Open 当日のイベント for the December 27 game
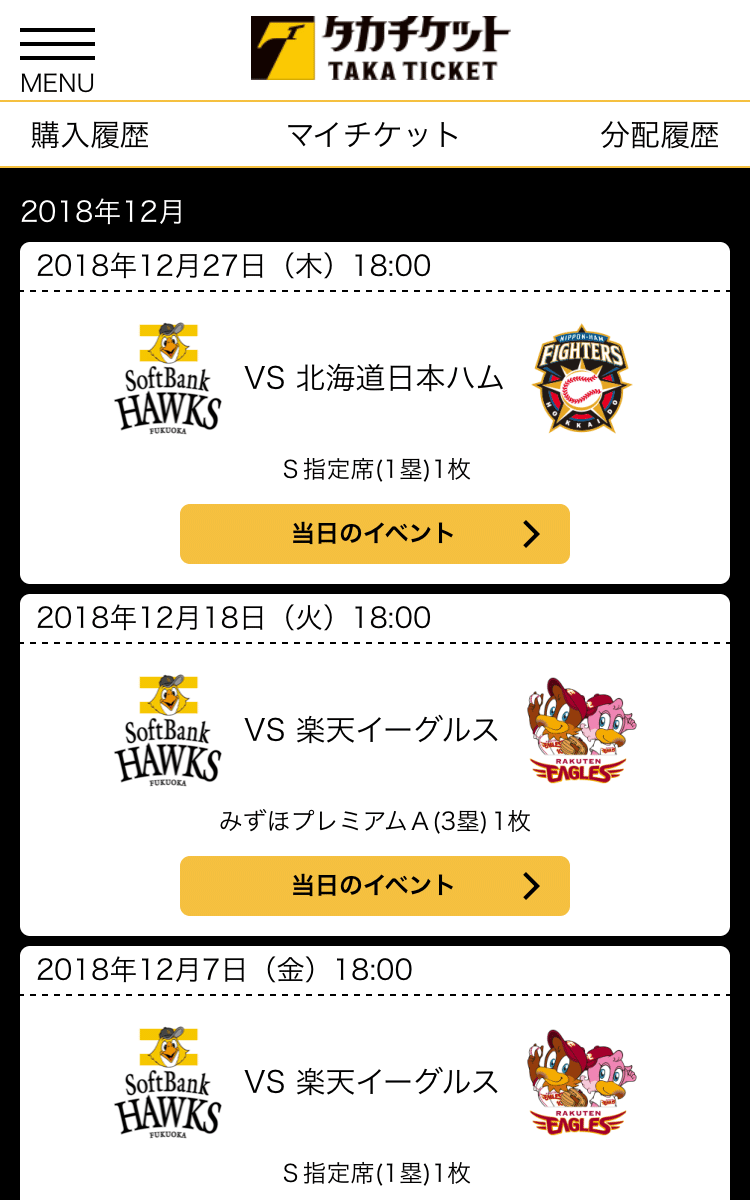The image size is (750, 1200). click(374, 534)
